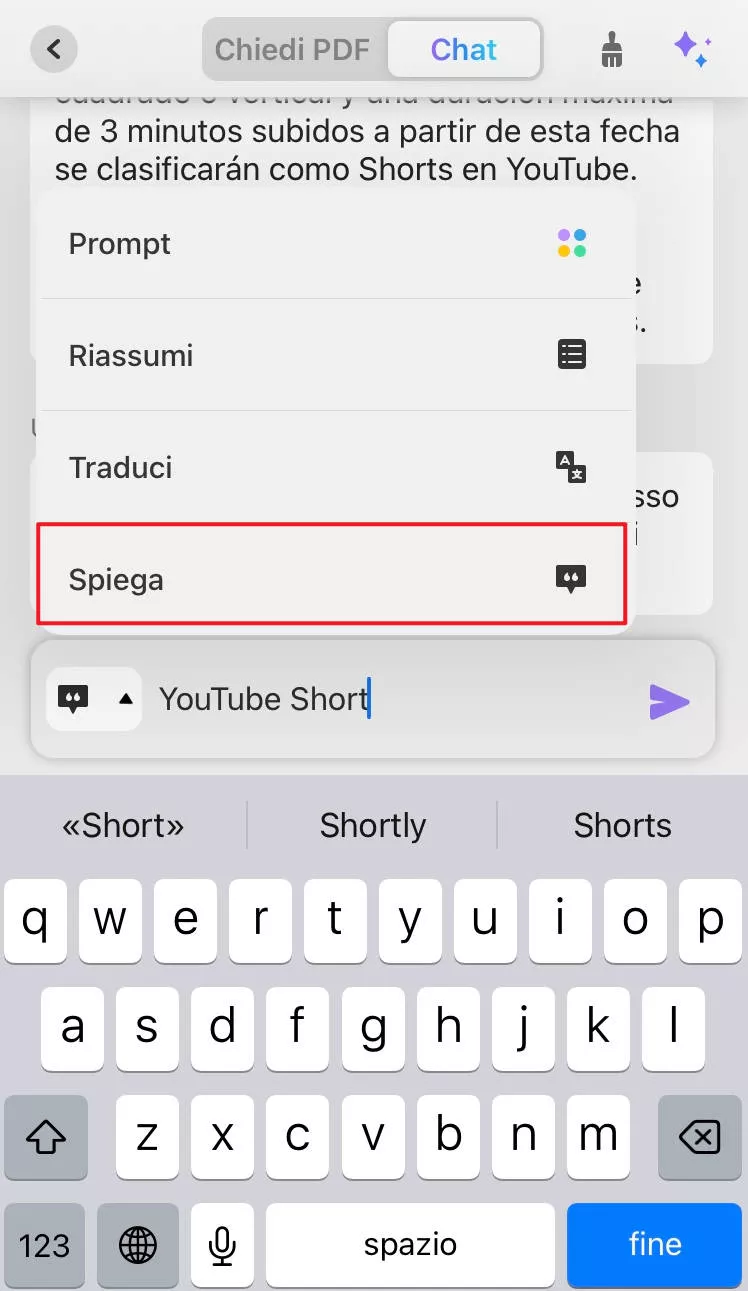Viewport: 748px width, 1291px height.
Task: Choose the Traduci option
Action: pyautogui.click(x=335, y=467)
